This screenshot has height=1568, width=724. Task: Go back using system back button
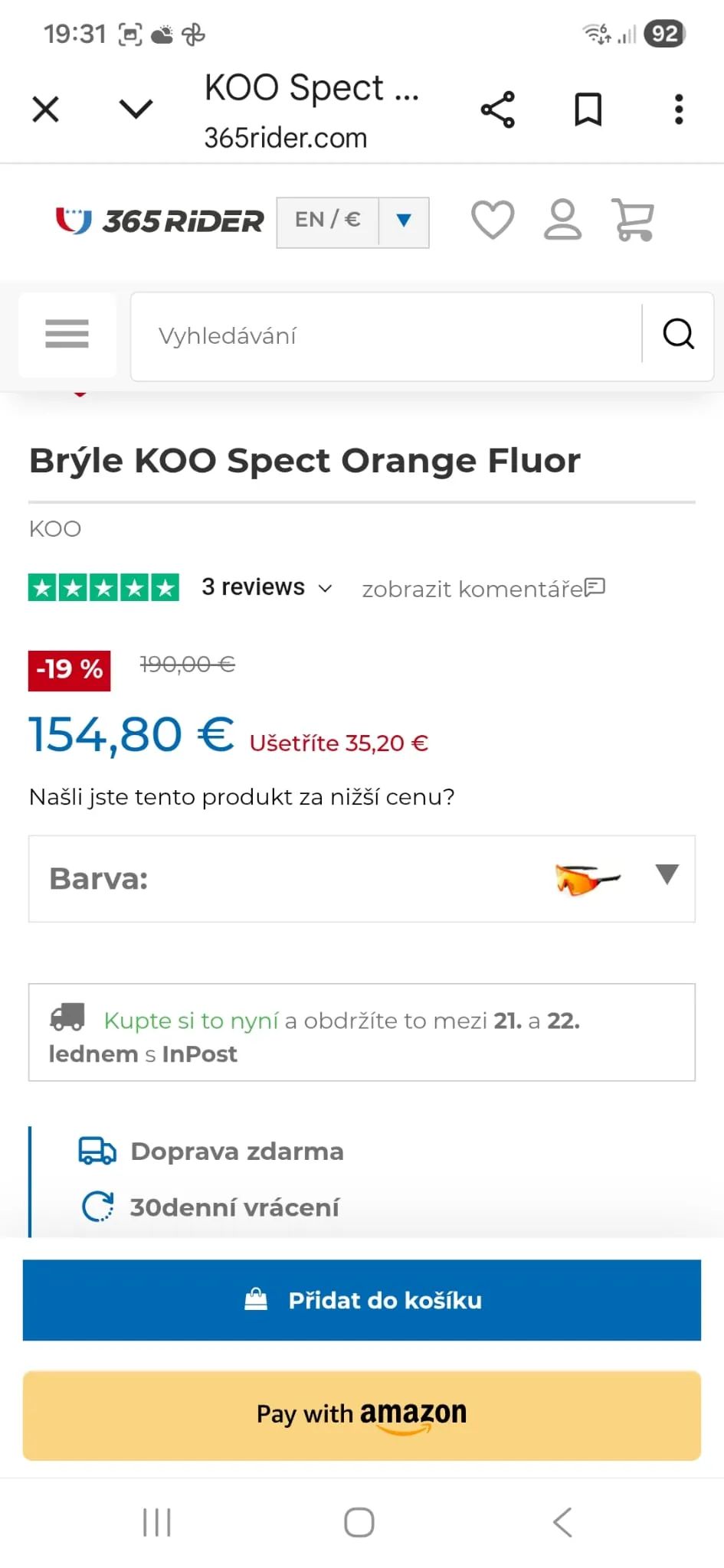click(x=563, y=1522)
